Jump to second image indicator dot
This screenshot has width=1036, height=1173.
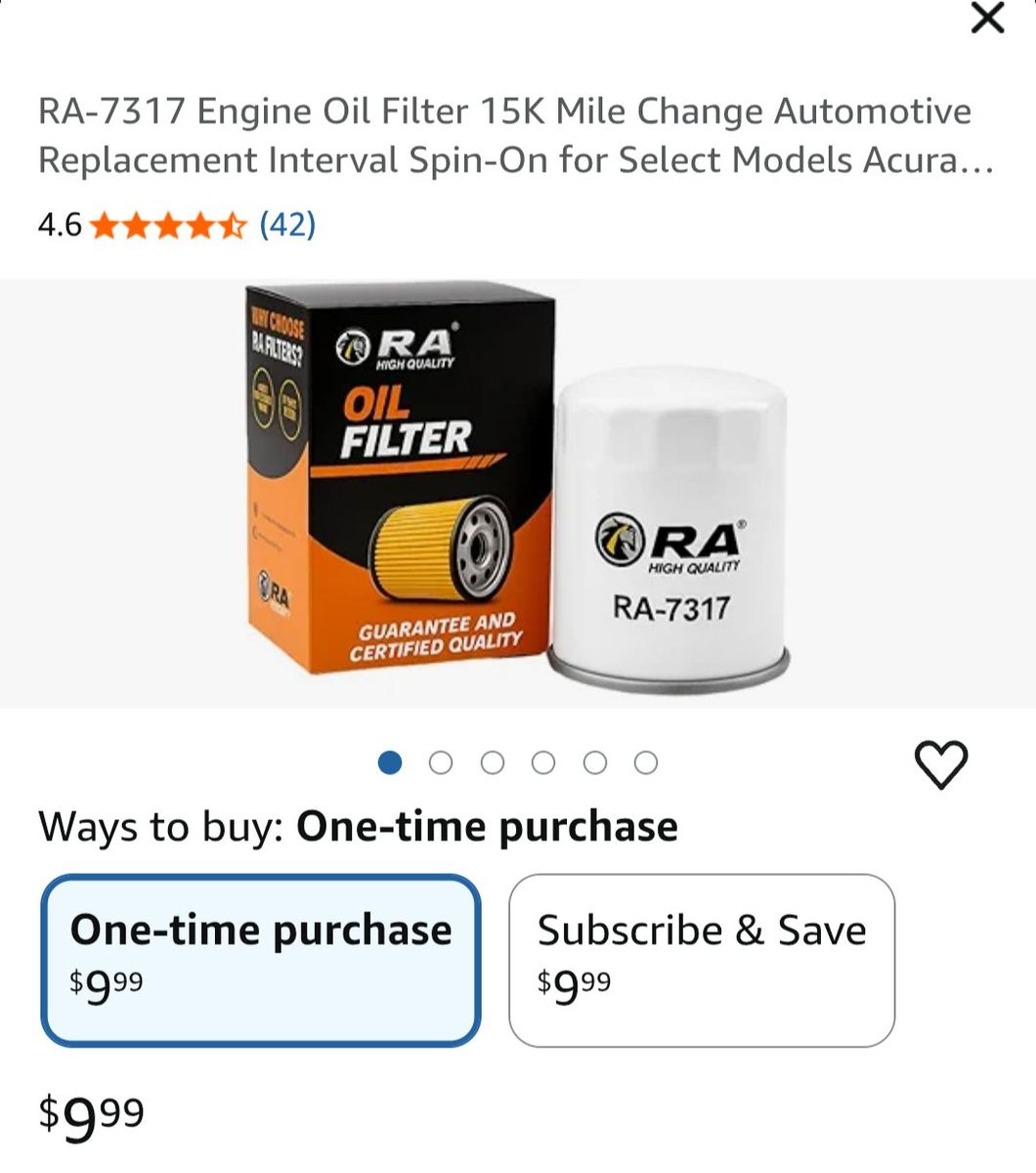pyautogui.click(x=441, y=762)
